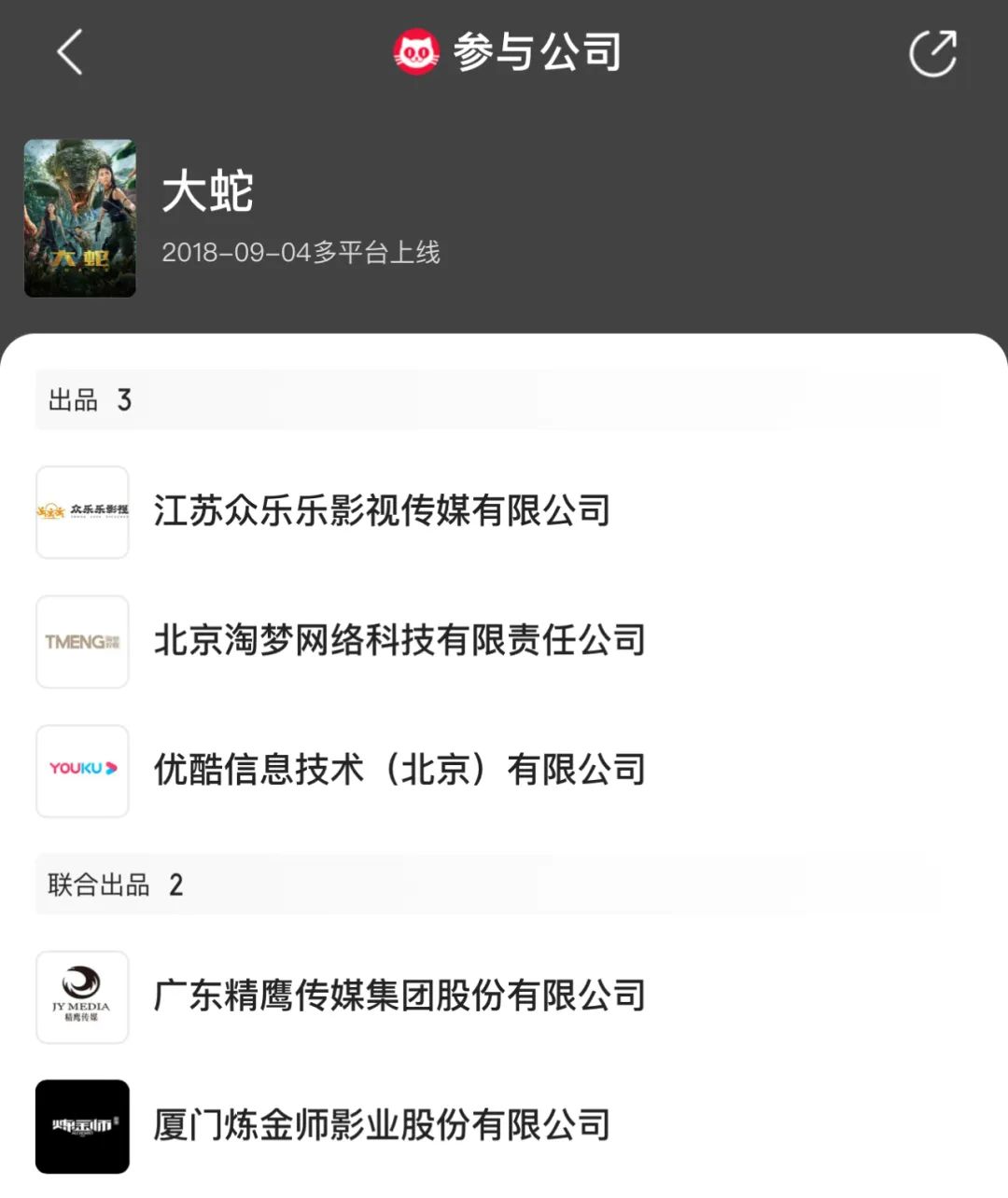View 优酷信息技术（北京）有限公司 details
The height and width of the screenshot is (1198, 1008).
(399, 771)
